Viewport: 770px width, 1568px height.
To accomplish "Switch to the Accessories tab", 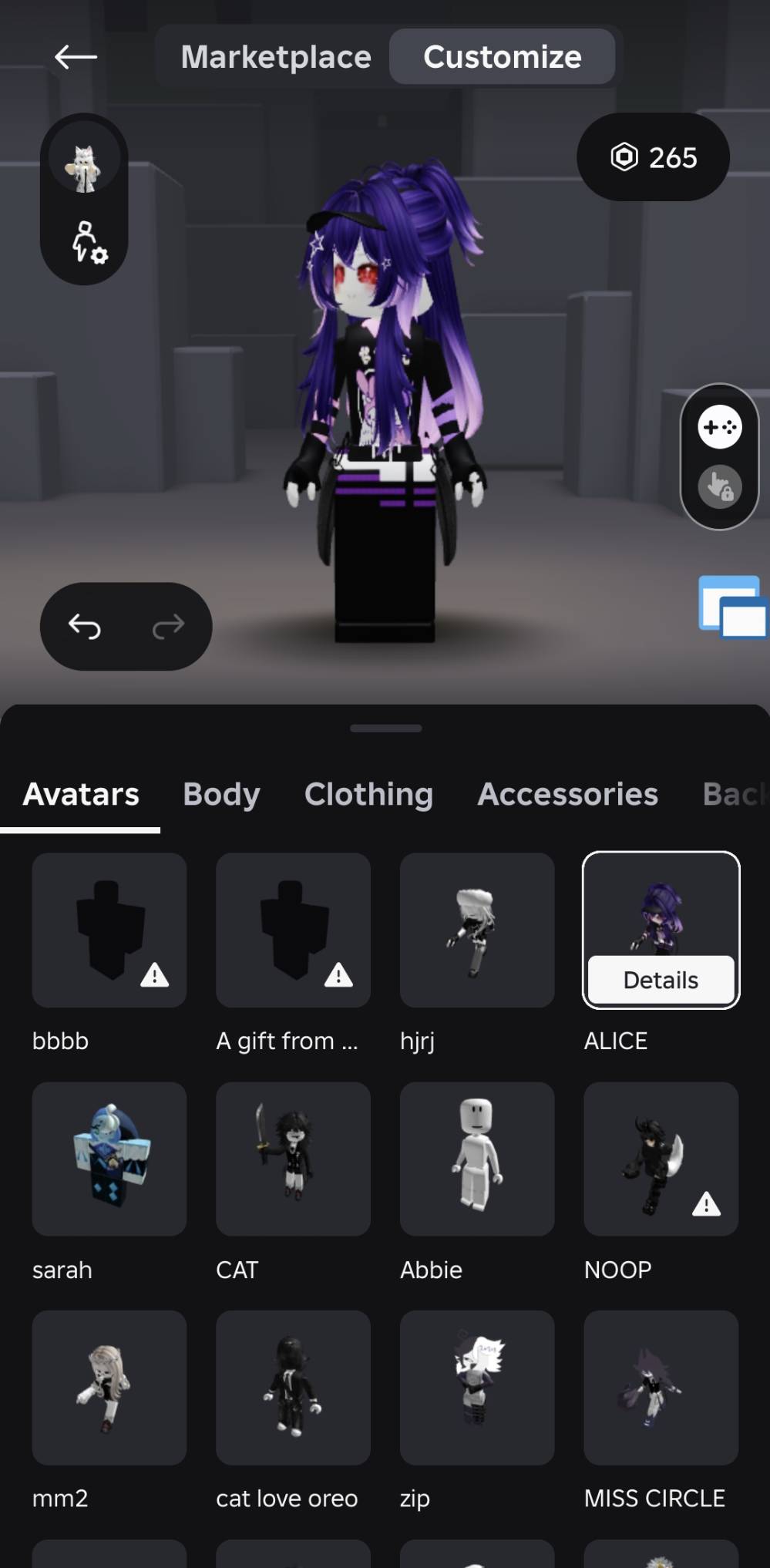I will coord(567,794).
